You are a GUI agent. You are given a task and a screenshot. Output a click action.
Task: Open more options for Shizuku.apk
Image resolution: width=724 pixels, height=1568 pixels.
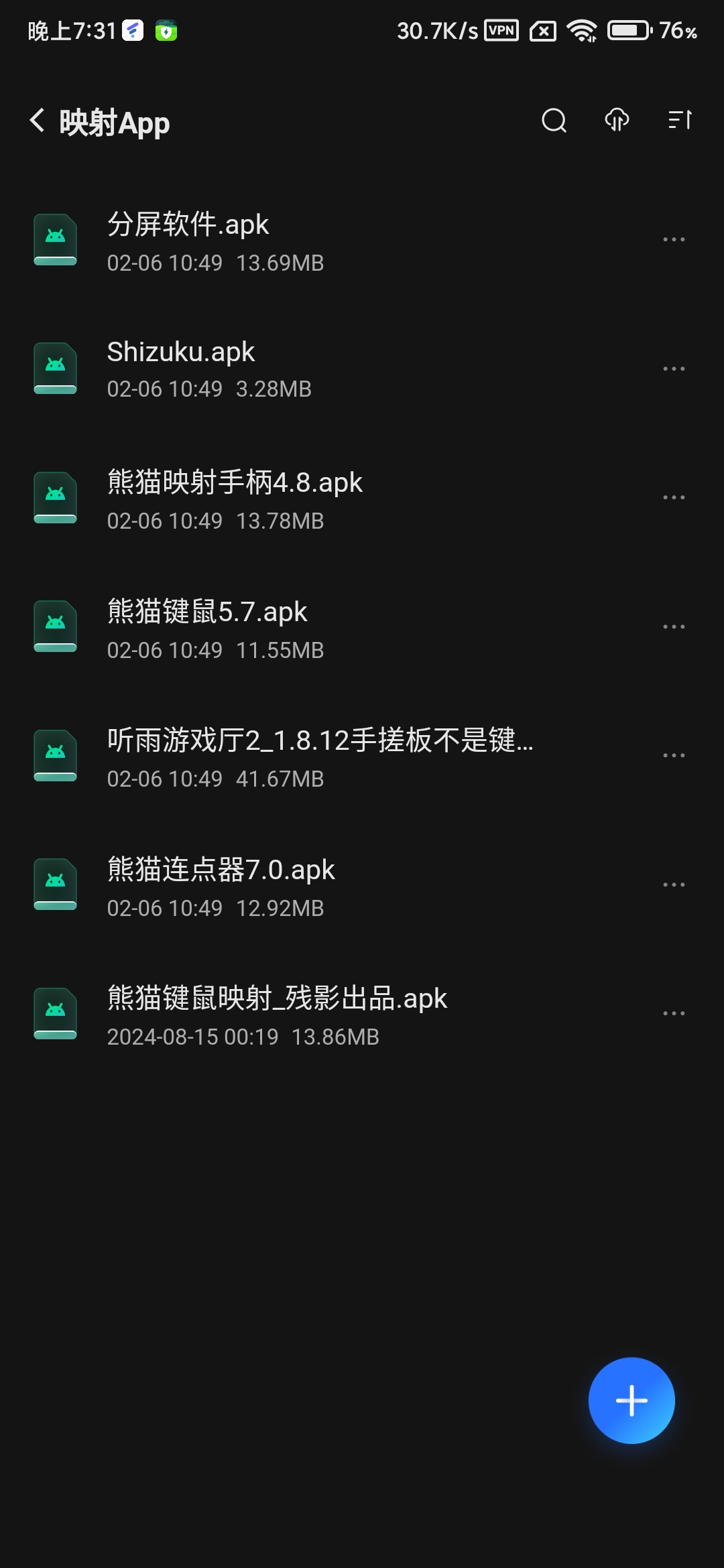click(x=674, y=368)
